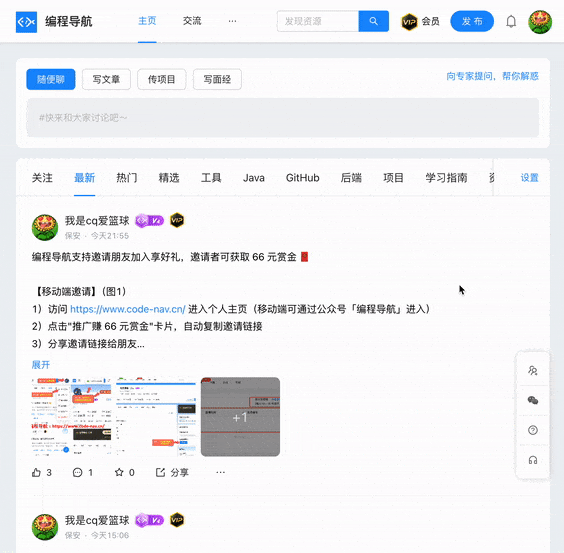Switch to the 热门 feed tab
Screen dimensions: 564x553
tap(127, 178)
